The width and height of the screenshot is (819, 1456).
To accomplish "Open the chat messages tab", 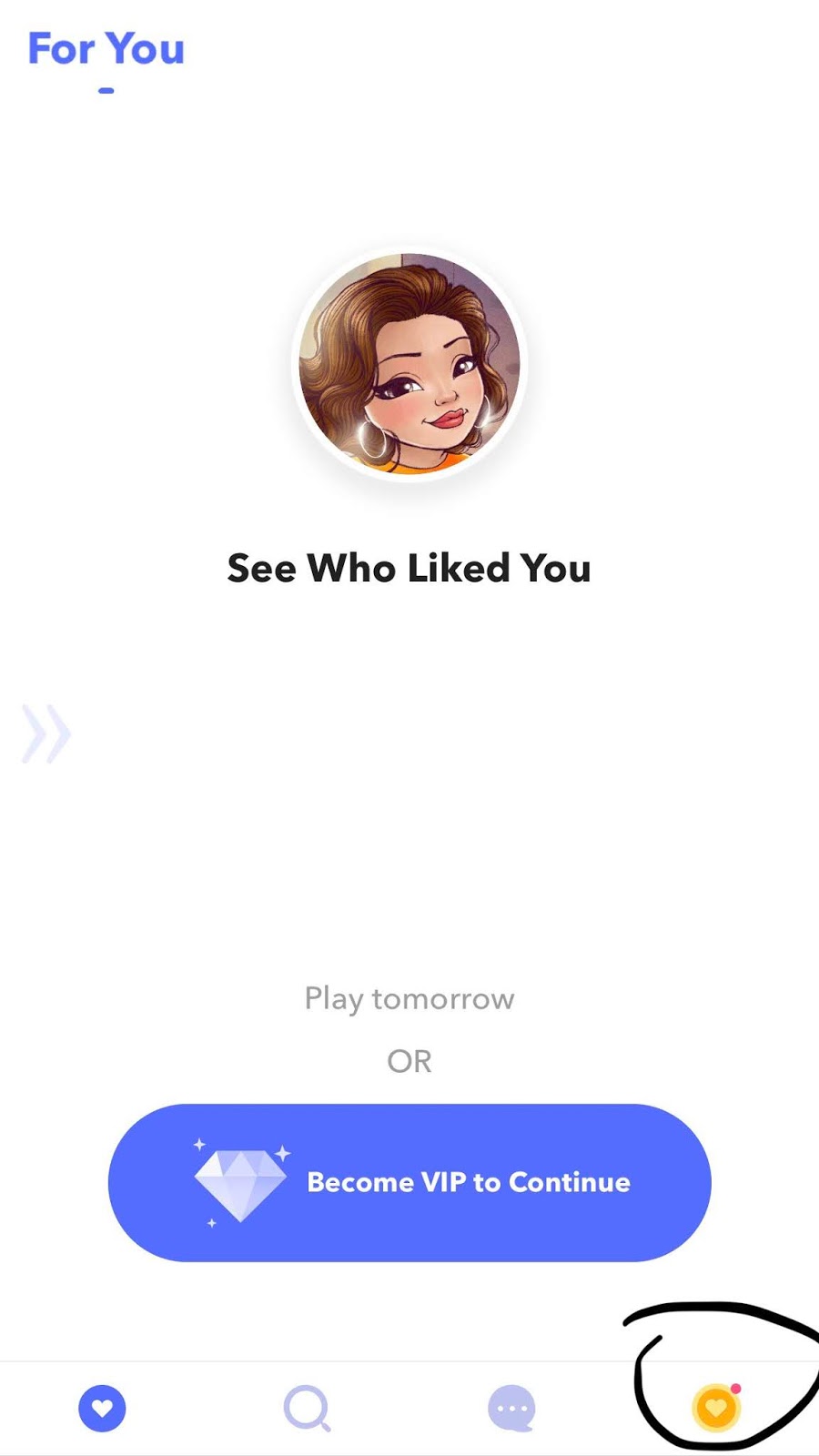I will pos(511,1409).
